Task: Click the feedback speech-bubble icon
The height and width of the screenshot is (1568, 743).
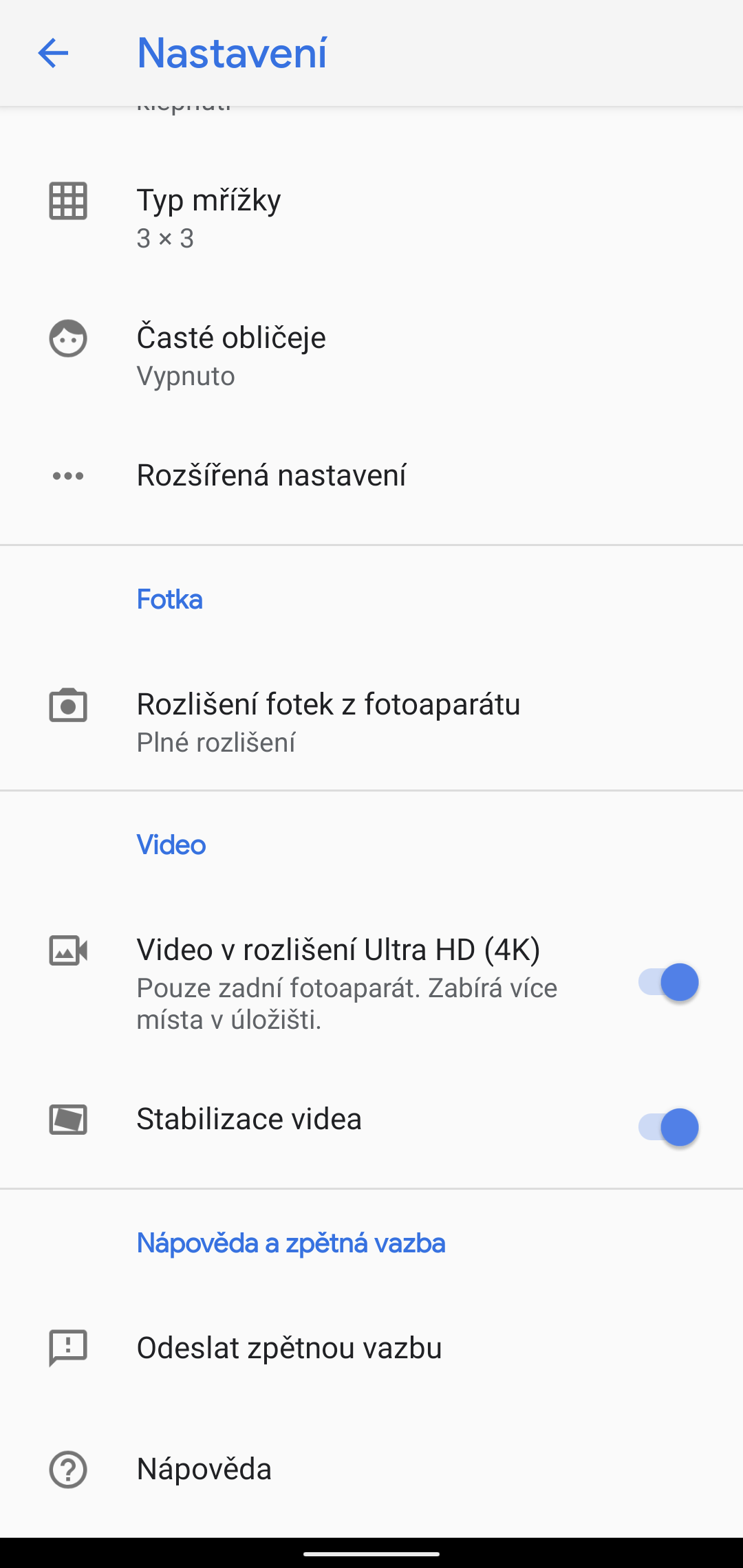Action: (67, 1348)
